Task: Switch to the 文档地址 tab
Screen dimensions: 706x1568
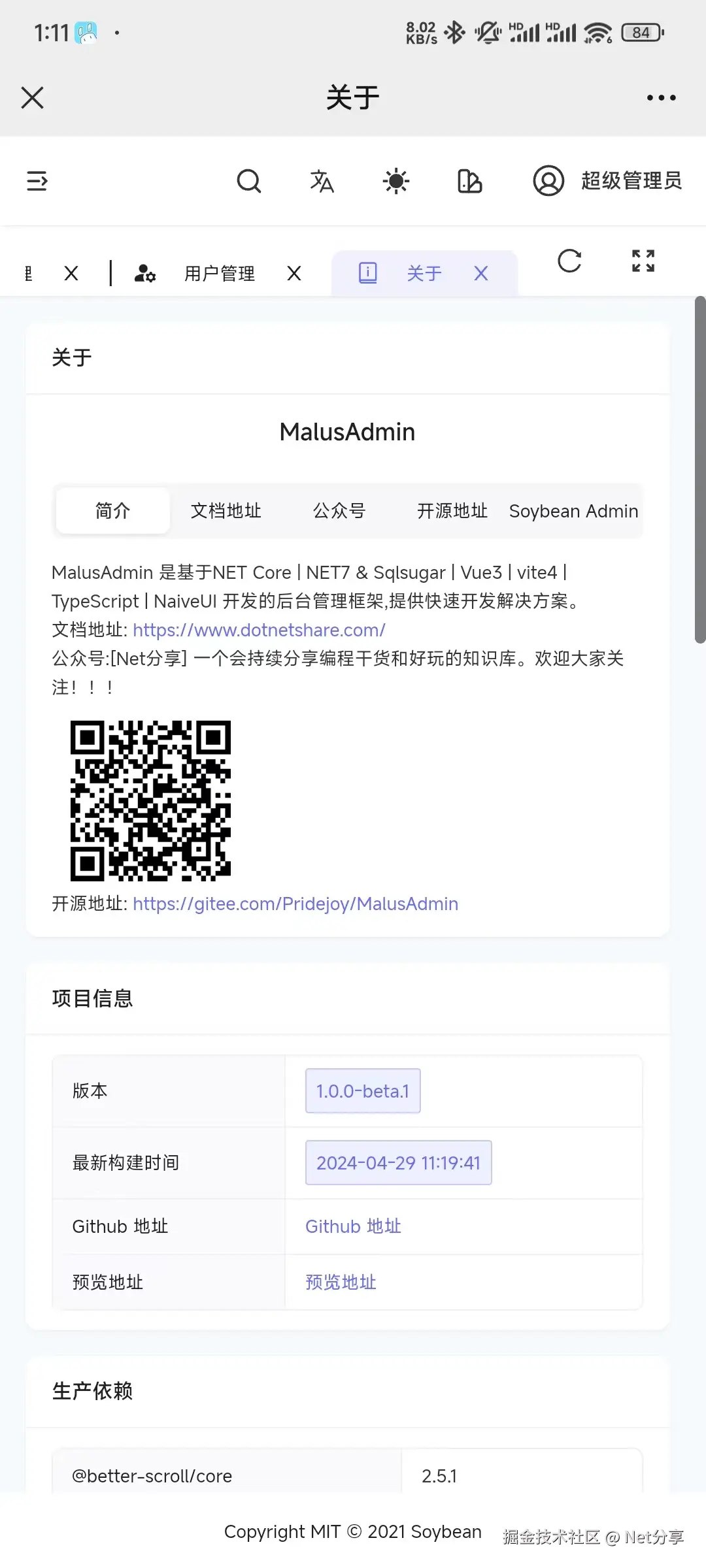Action: click(x=226, y=511)
